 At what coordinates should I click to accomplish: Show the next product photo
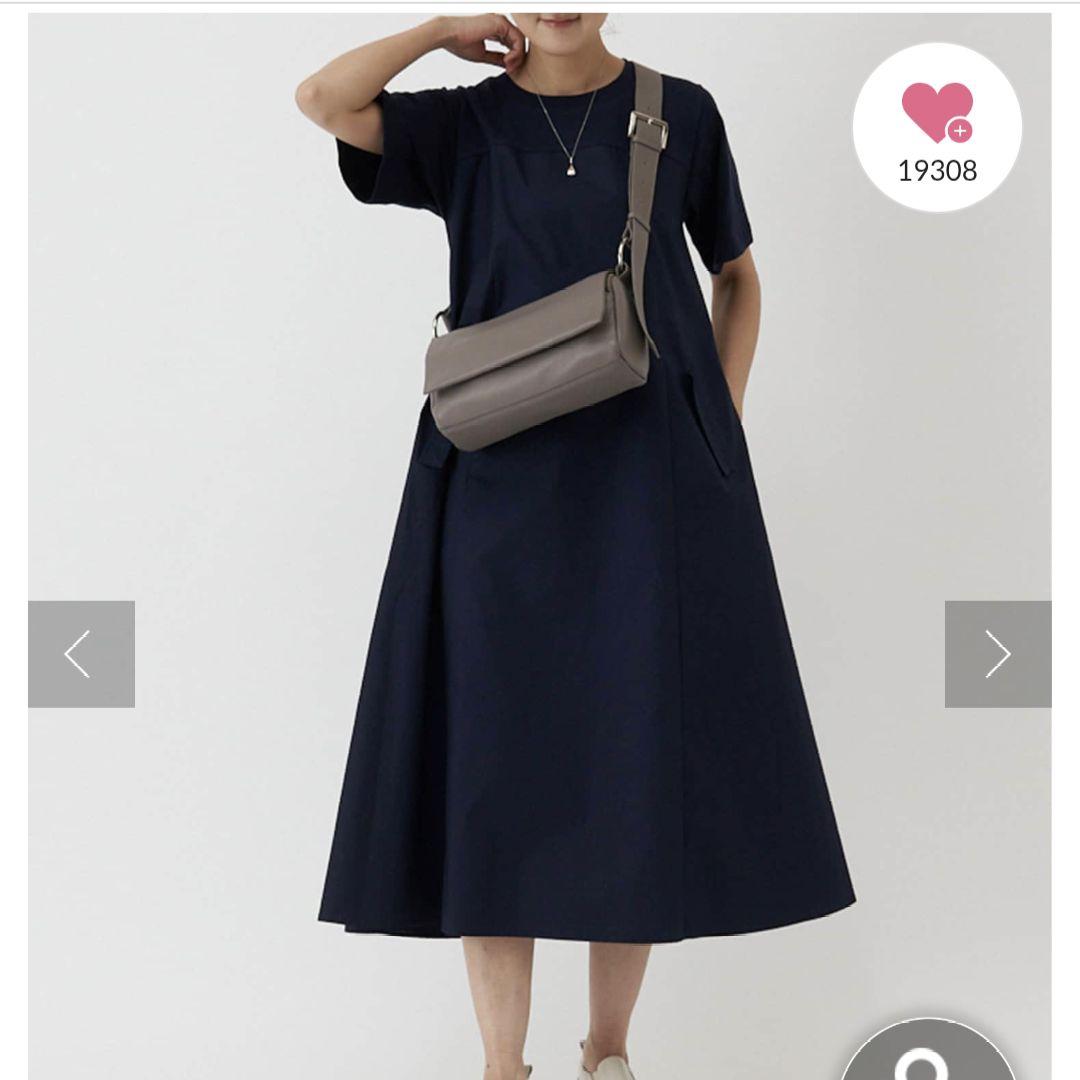click(997, 654)
